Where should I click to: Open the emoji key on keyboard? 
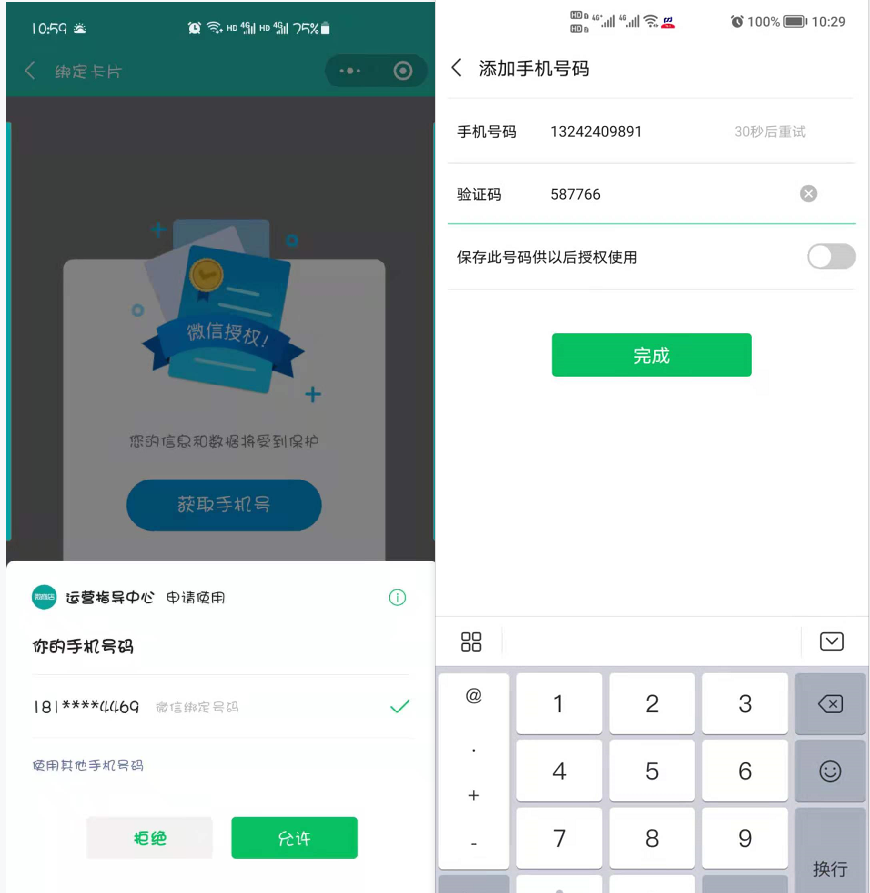tap(829, 771)
